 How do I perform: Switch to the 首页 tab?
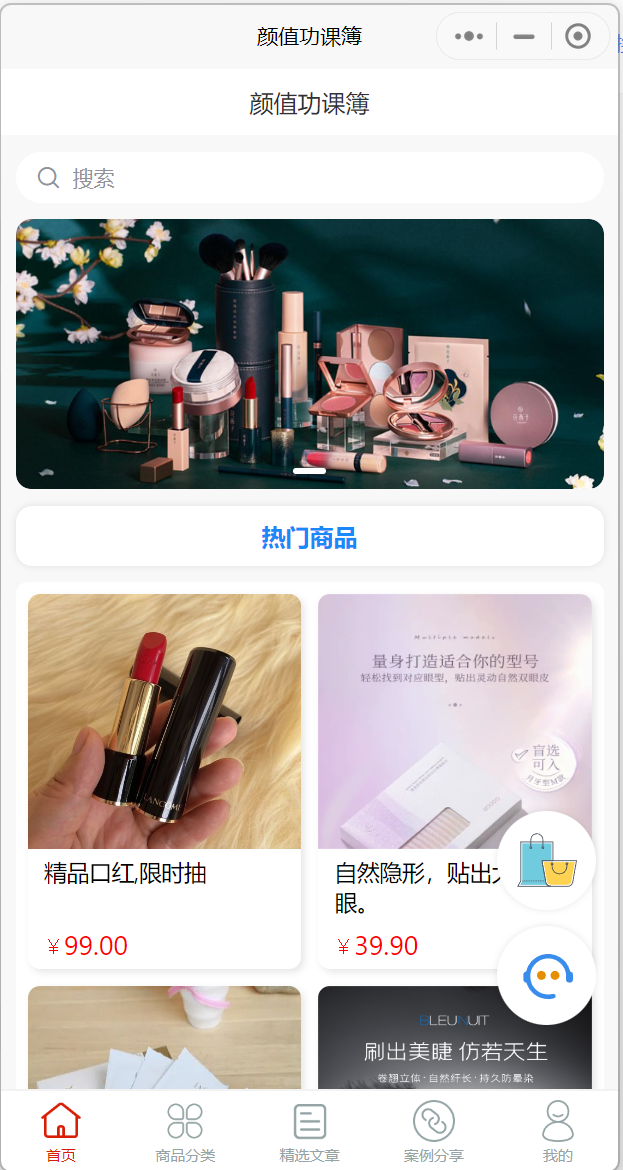tap(61, 1131)
